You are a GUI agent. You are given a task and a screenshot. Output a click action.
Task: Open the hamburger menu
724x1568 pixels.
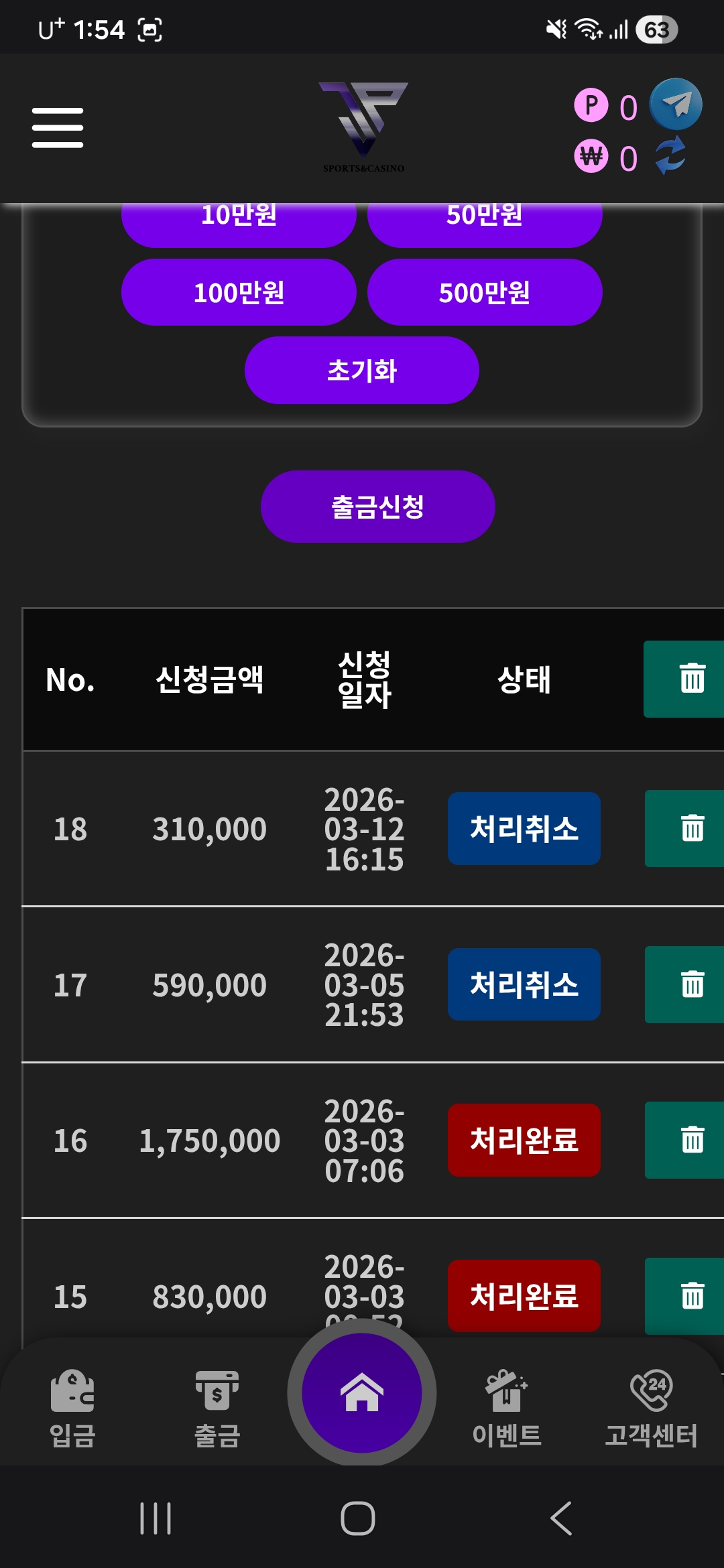click(58, 127)
